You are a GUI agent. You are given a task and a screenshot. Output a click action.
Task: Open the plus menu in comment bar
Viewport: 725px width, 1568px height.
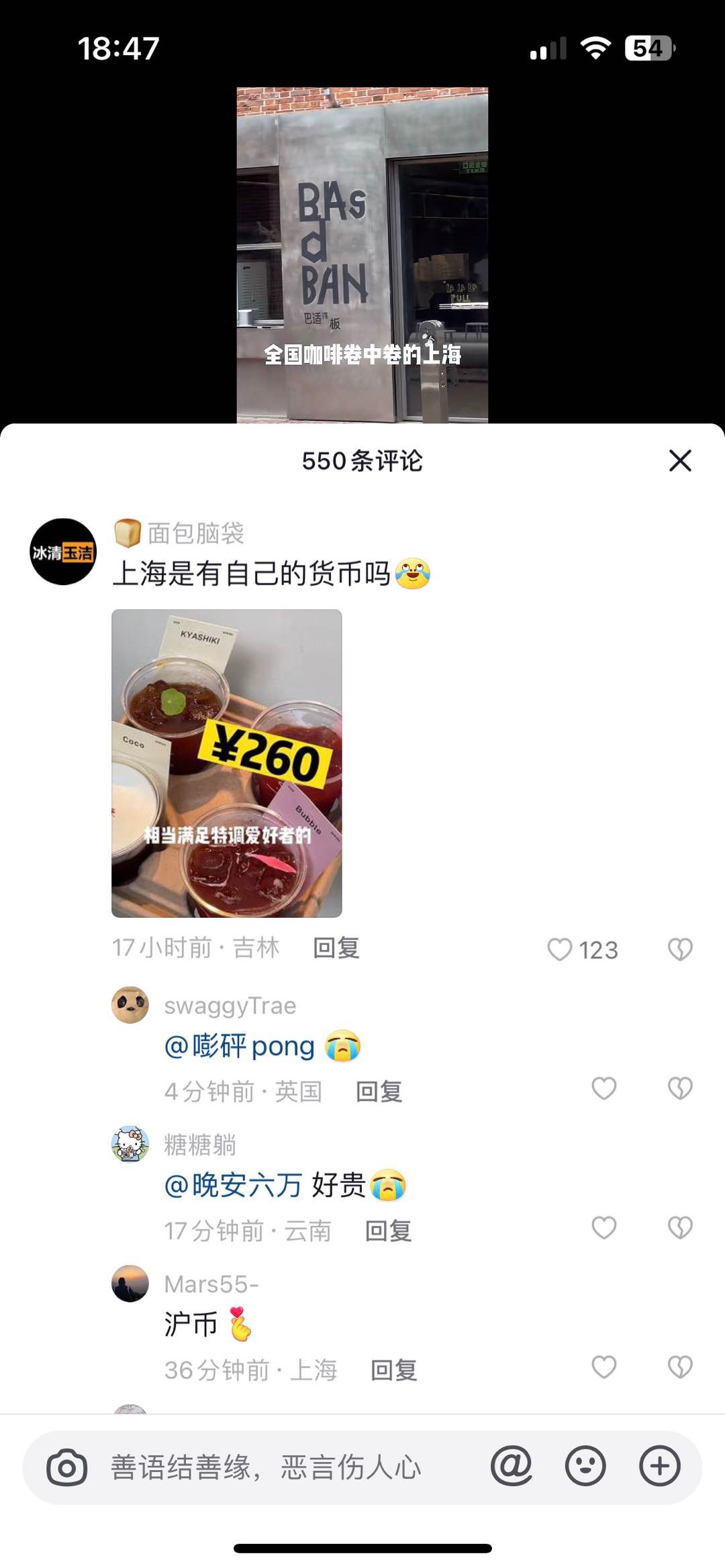(659, 1466)
